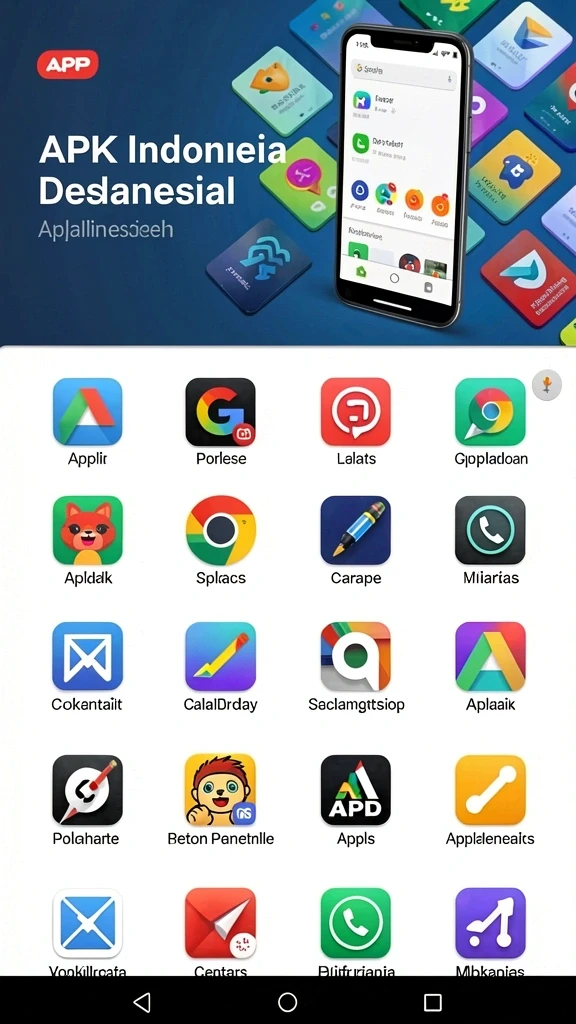Tap the system home button
Screen dimensions: 576x1024
click(287, 1002)
